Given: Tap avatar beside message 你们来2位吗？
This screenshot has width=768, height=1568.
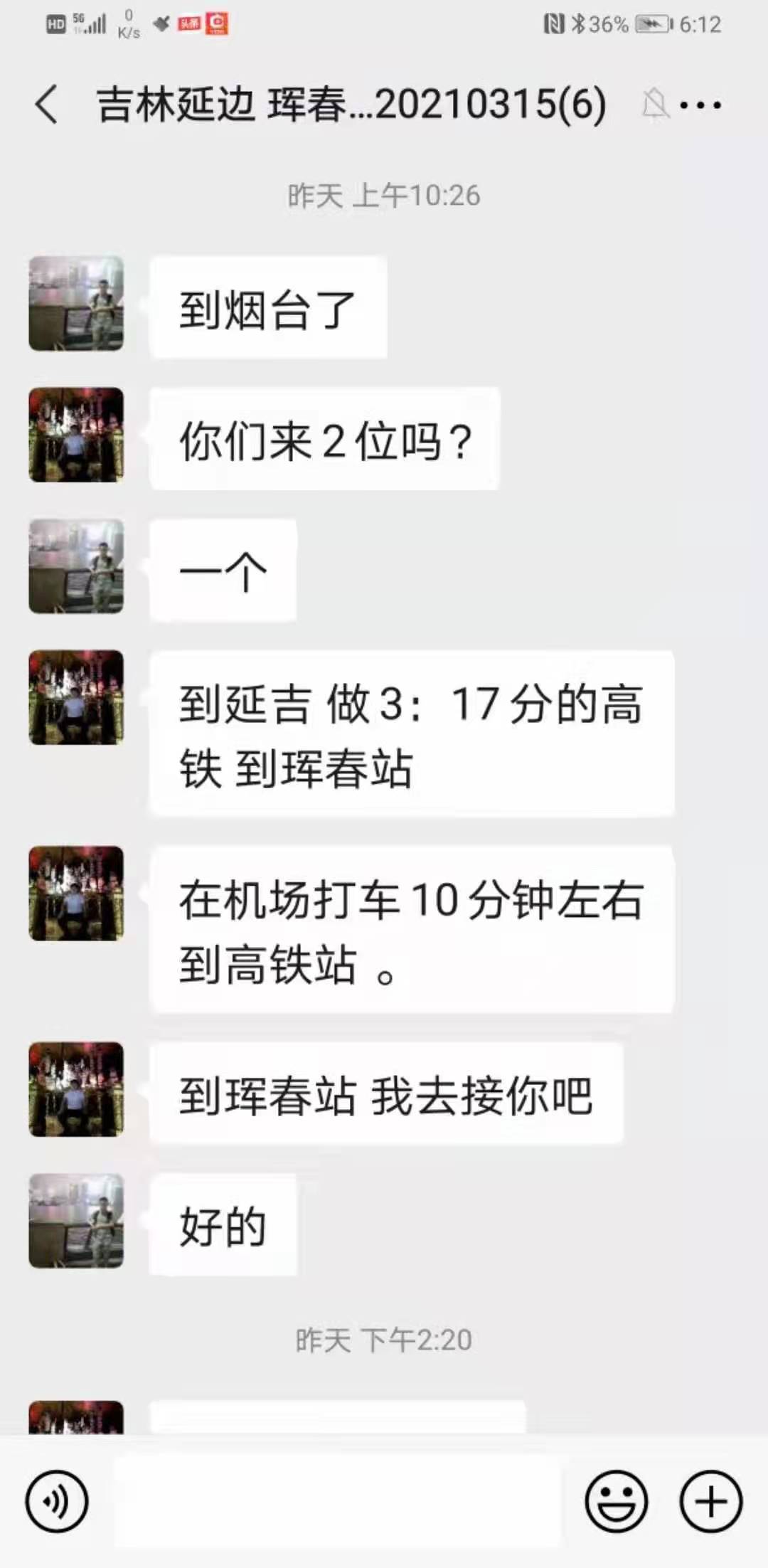Looking at the screenshot, I should click(76, 435).
